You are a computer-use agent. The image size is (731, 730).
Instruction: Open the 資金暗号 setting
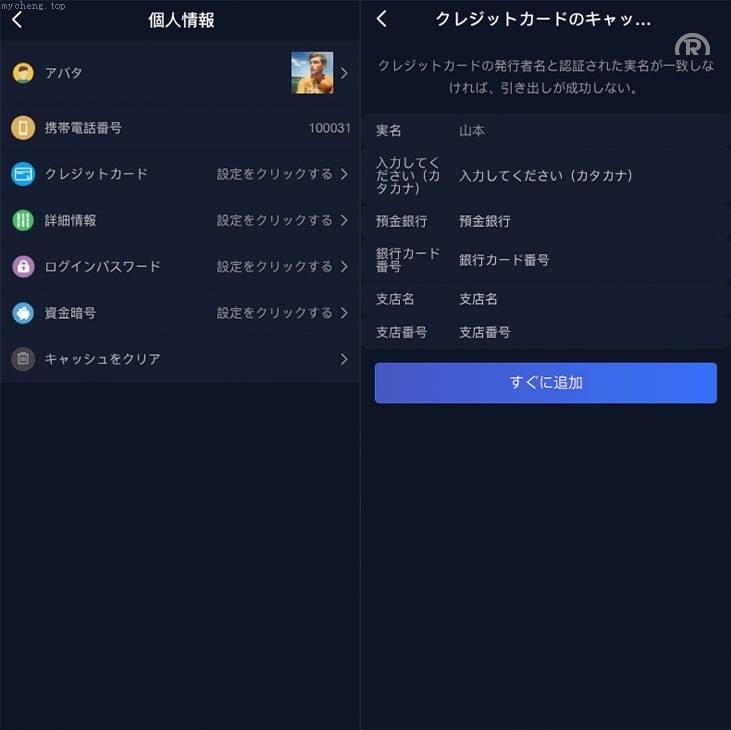(x=180, y=312)
